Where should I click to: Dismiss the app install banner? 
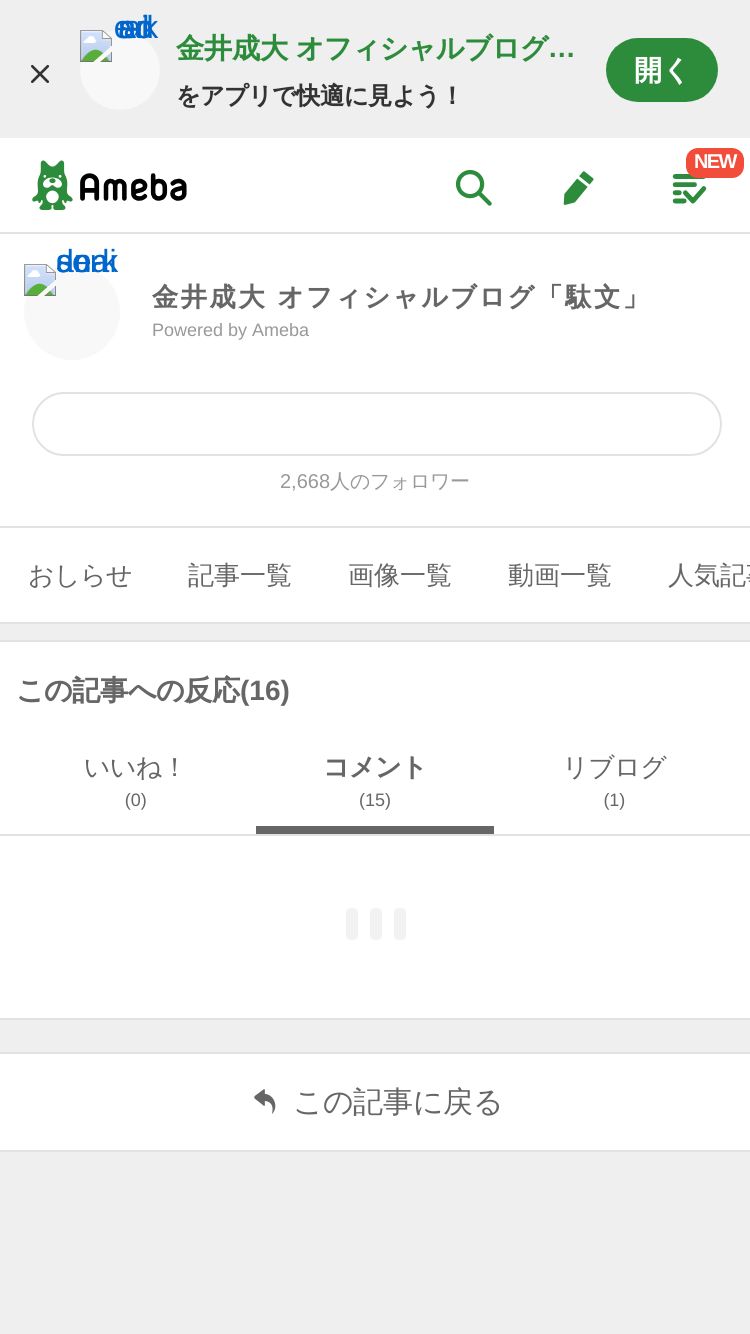(x=40, y=73)
